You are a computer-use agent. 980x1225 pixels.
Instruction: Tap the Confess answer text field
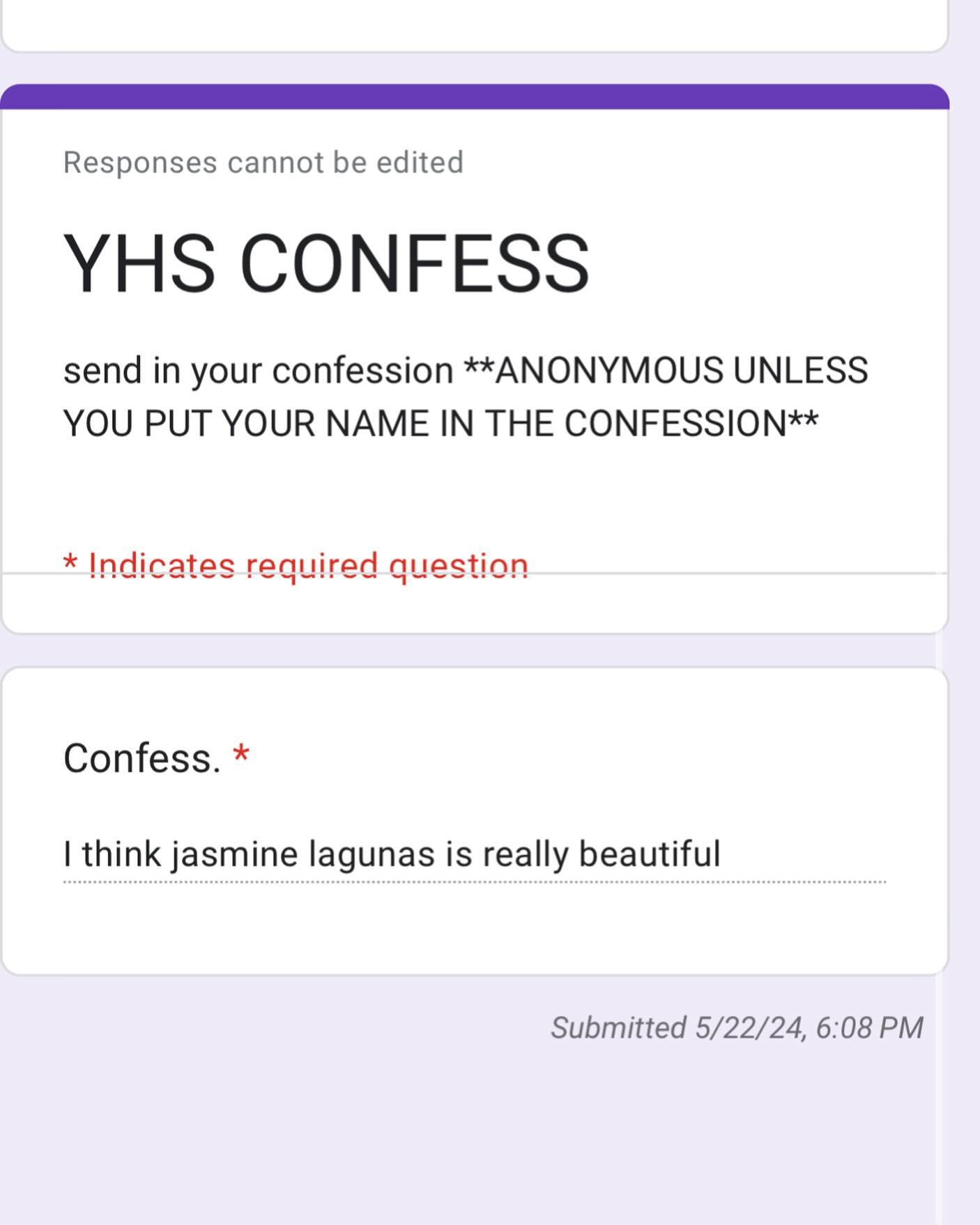click(474, 855)
